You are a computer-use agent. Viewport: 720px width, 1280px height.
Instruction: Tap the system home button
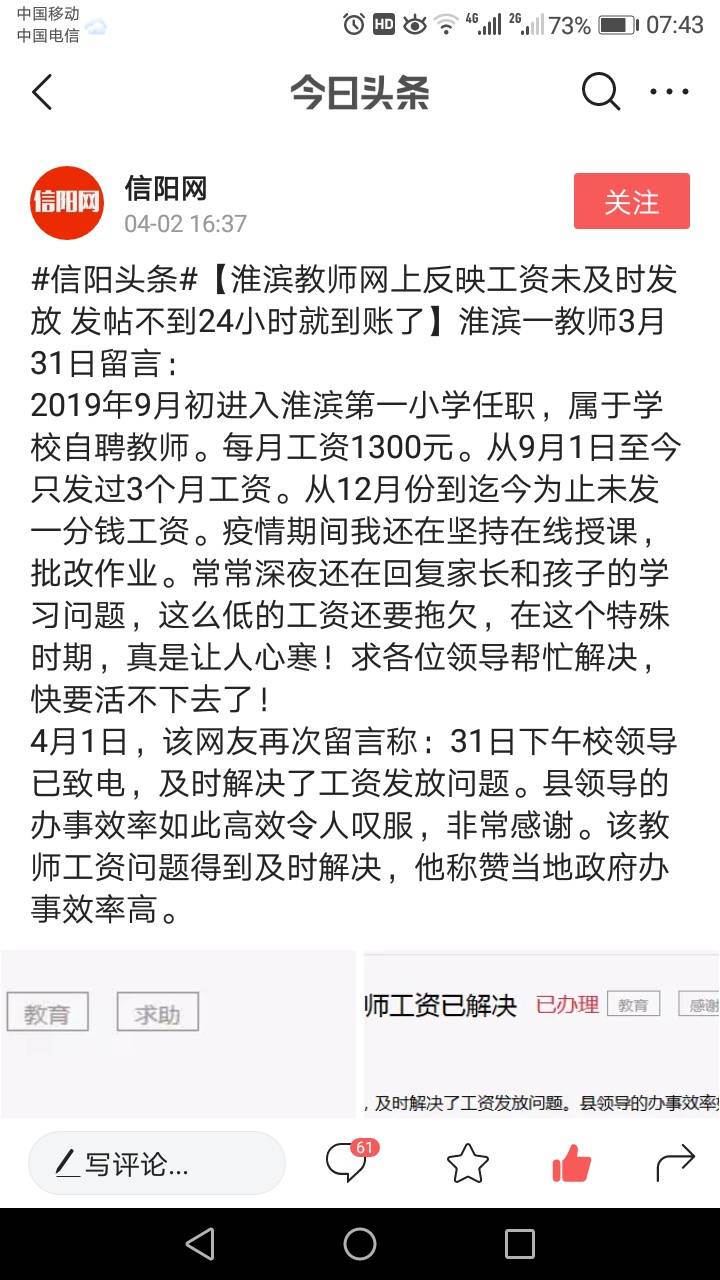point(360,1244)
